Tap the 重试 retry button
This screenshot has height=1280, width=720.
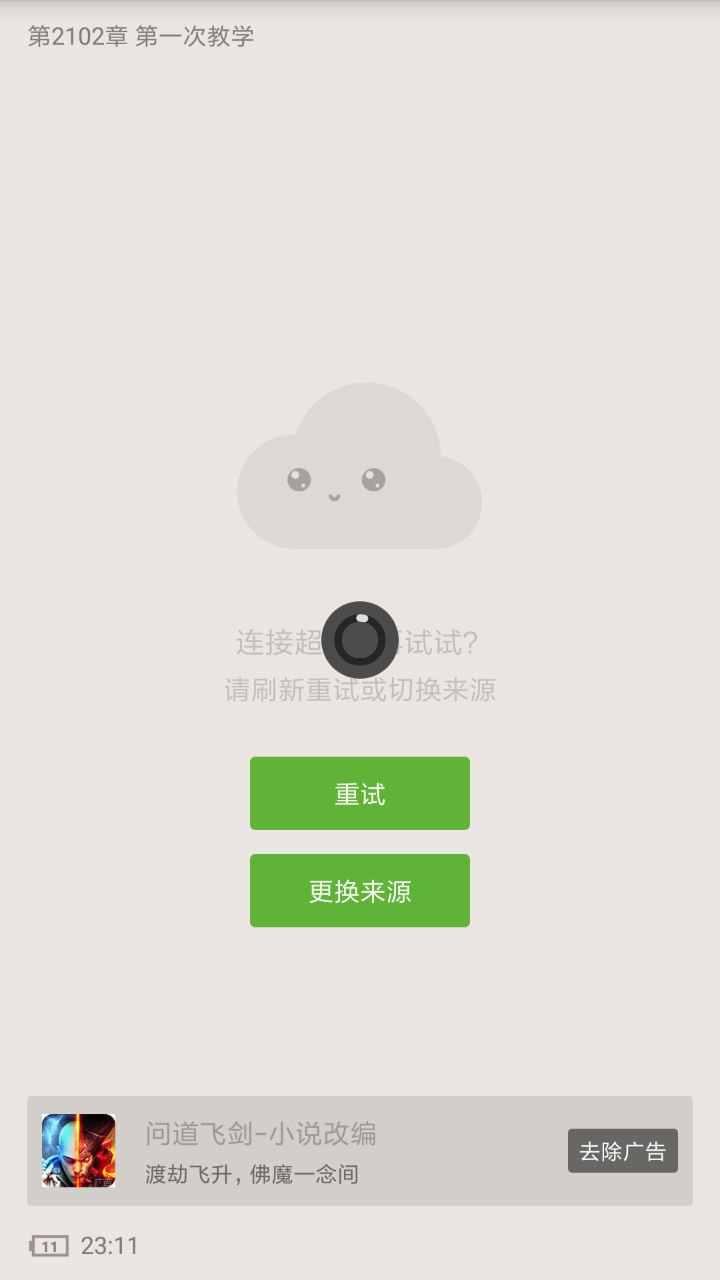(360, 793)
